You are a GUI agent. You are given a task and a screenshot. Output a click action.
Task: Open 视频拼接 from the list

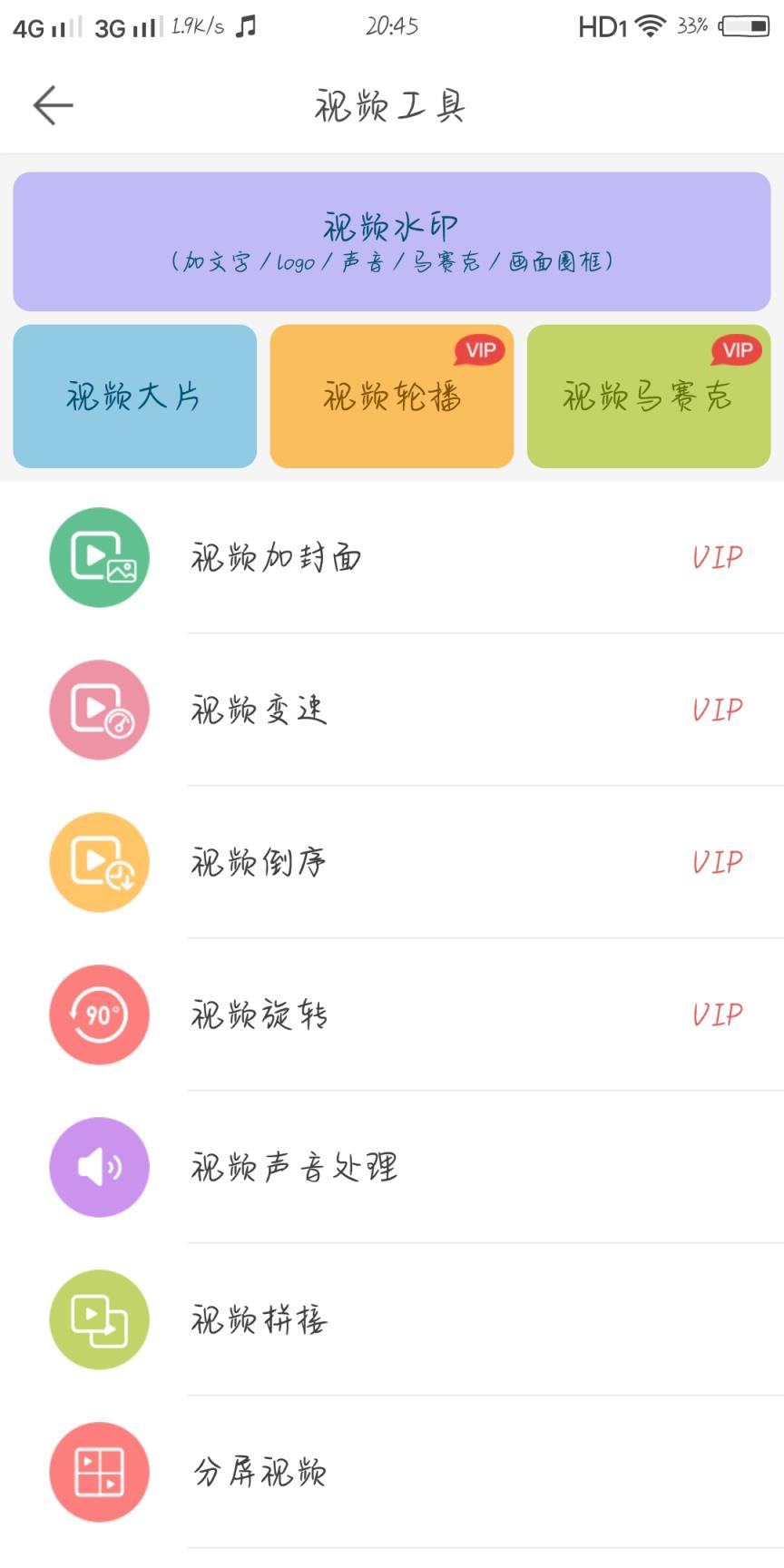pos(257,1319)
